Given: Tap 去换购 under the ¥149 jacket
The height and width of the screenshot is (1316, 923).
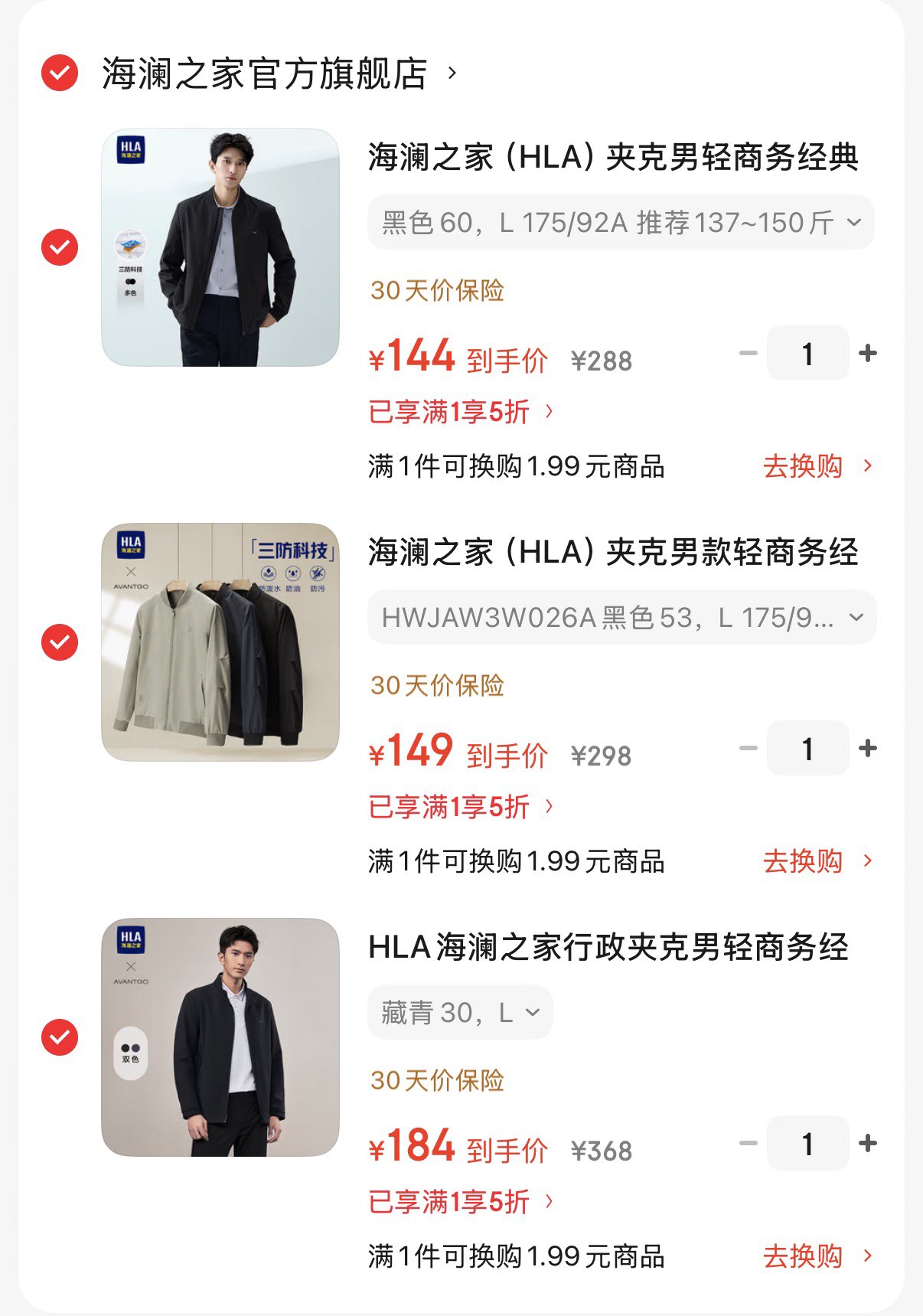Looking at the screenshot, I should 816,861.
